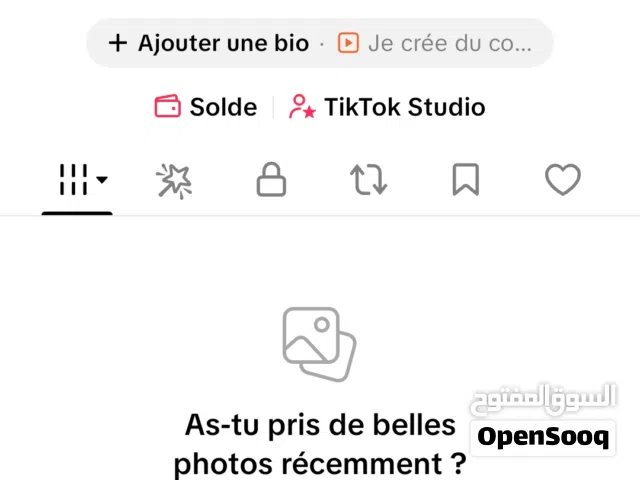Switch to the effects sparkle tab

tap(174, 181)
